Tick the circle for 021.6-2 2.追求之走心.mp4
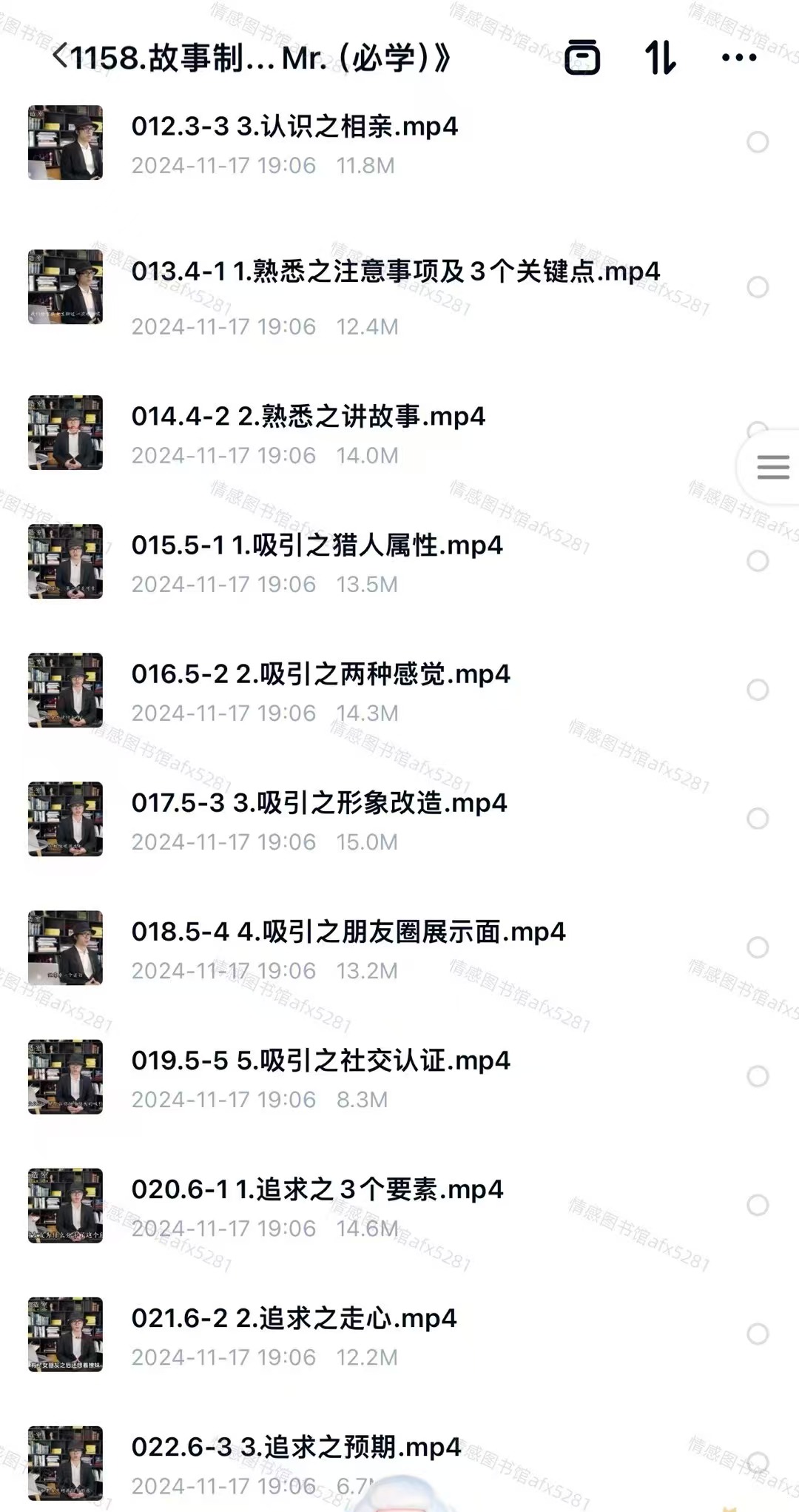Viewport: 799px width, 1512px height. (757, 1334)
